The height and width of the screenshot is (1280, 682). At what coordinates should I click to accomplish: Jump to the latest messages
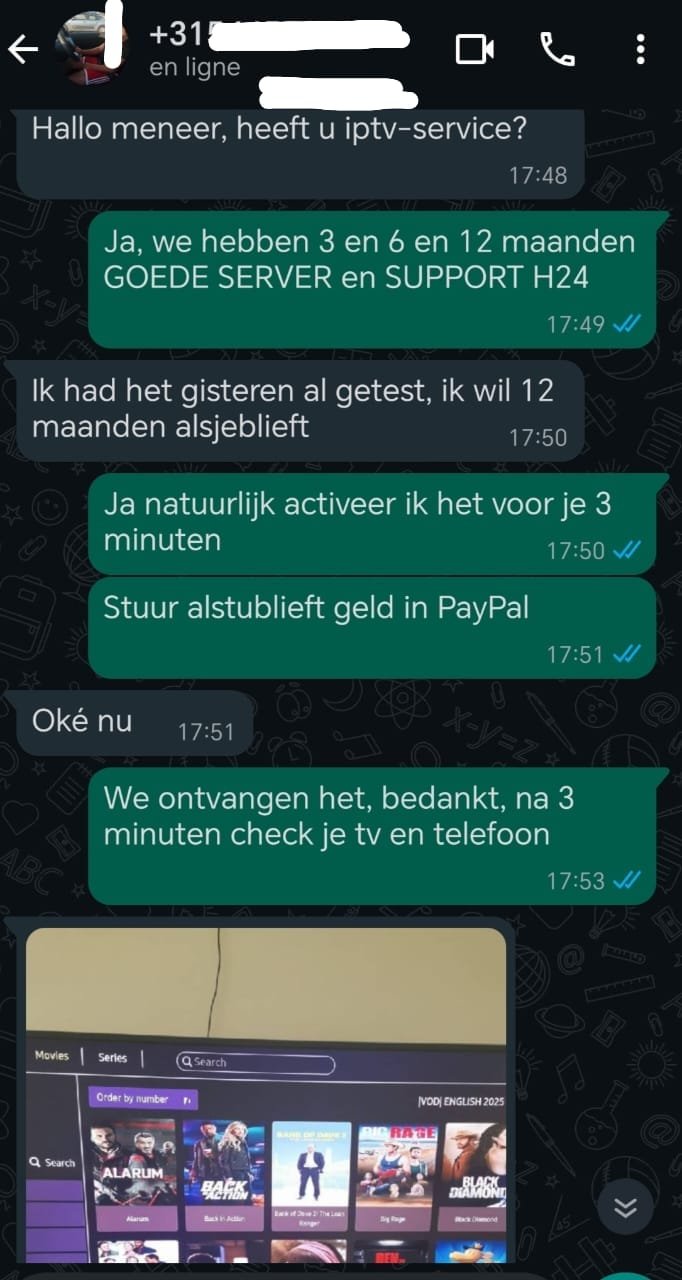pyautogui.click(x=625, y=1208)
